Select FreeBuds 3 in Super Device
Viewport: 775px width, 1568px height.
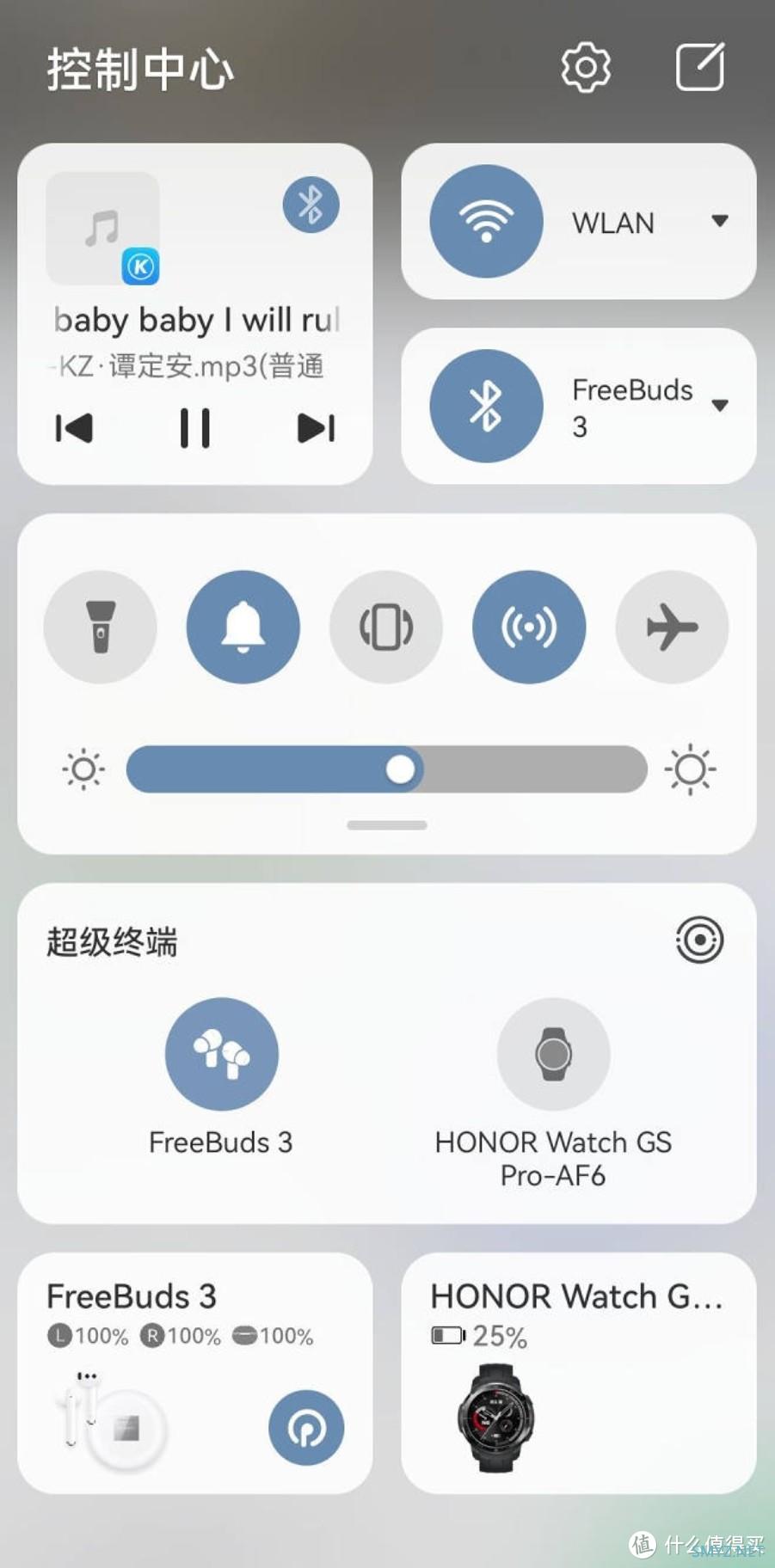(222, 1054)
